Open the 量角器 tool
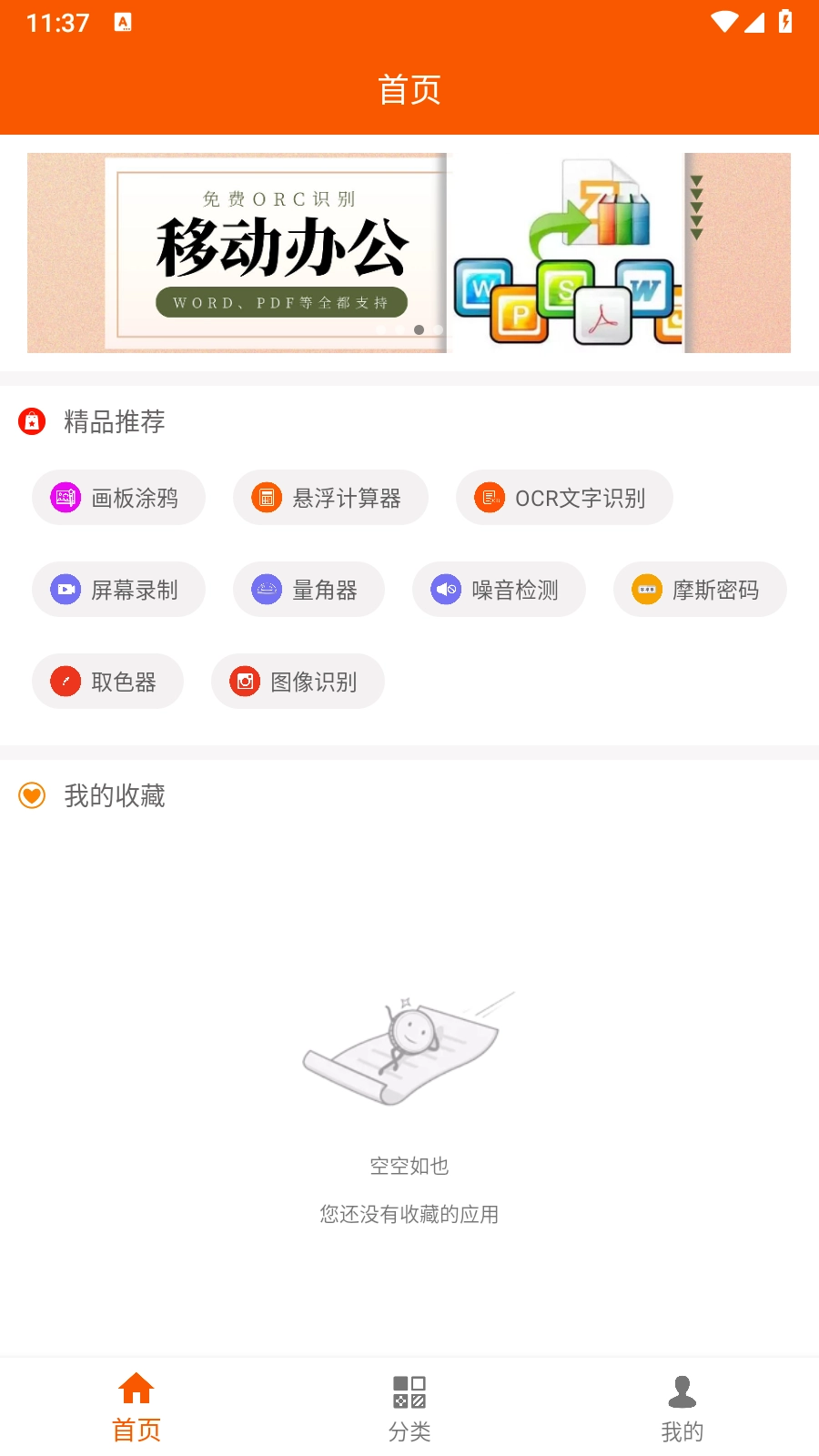Image resolution: width=819 pixels, height=1456 pixels. (308, 590)
